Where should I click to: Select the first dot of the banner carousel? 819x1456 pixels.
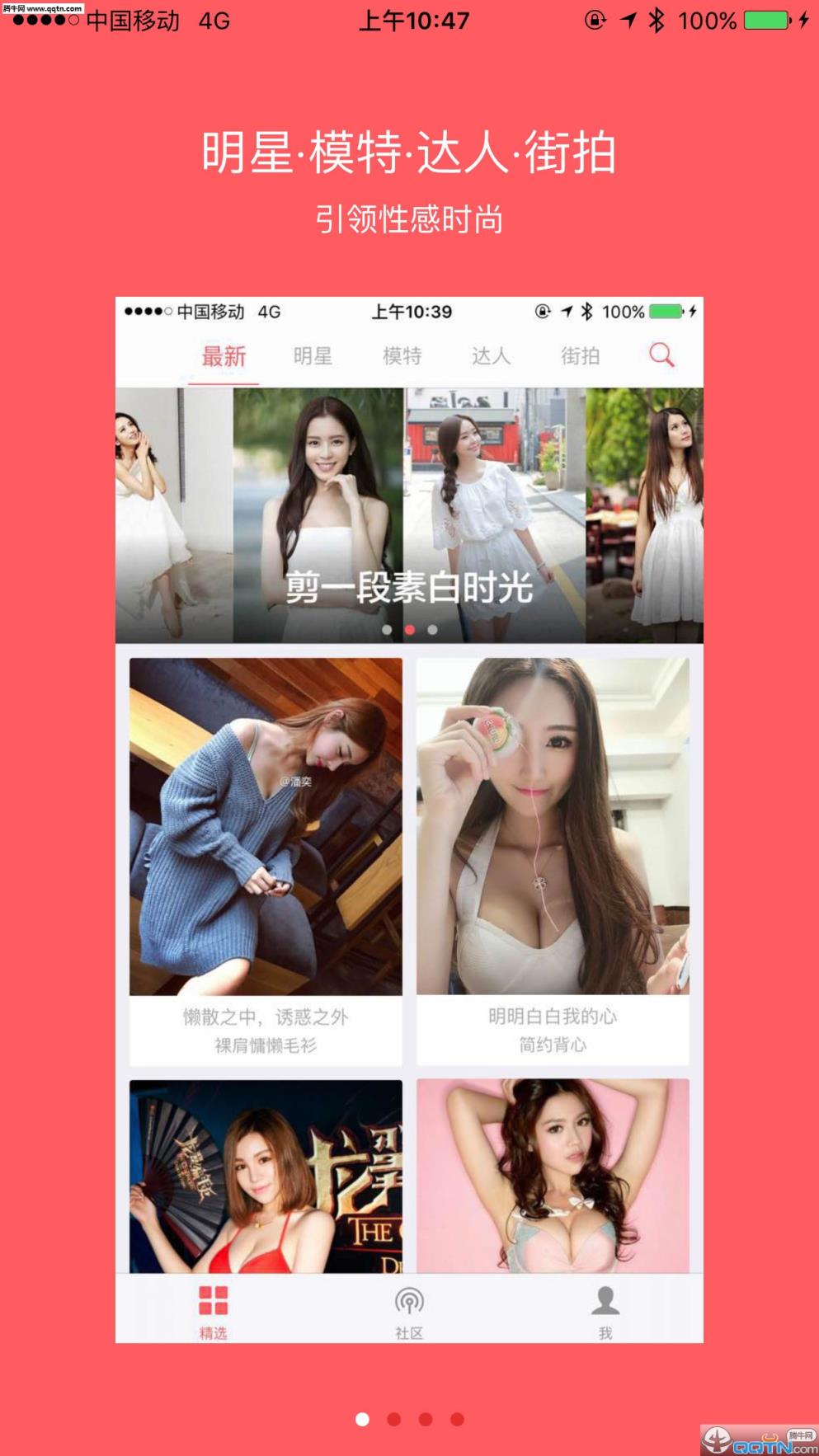tap(386, 628)
